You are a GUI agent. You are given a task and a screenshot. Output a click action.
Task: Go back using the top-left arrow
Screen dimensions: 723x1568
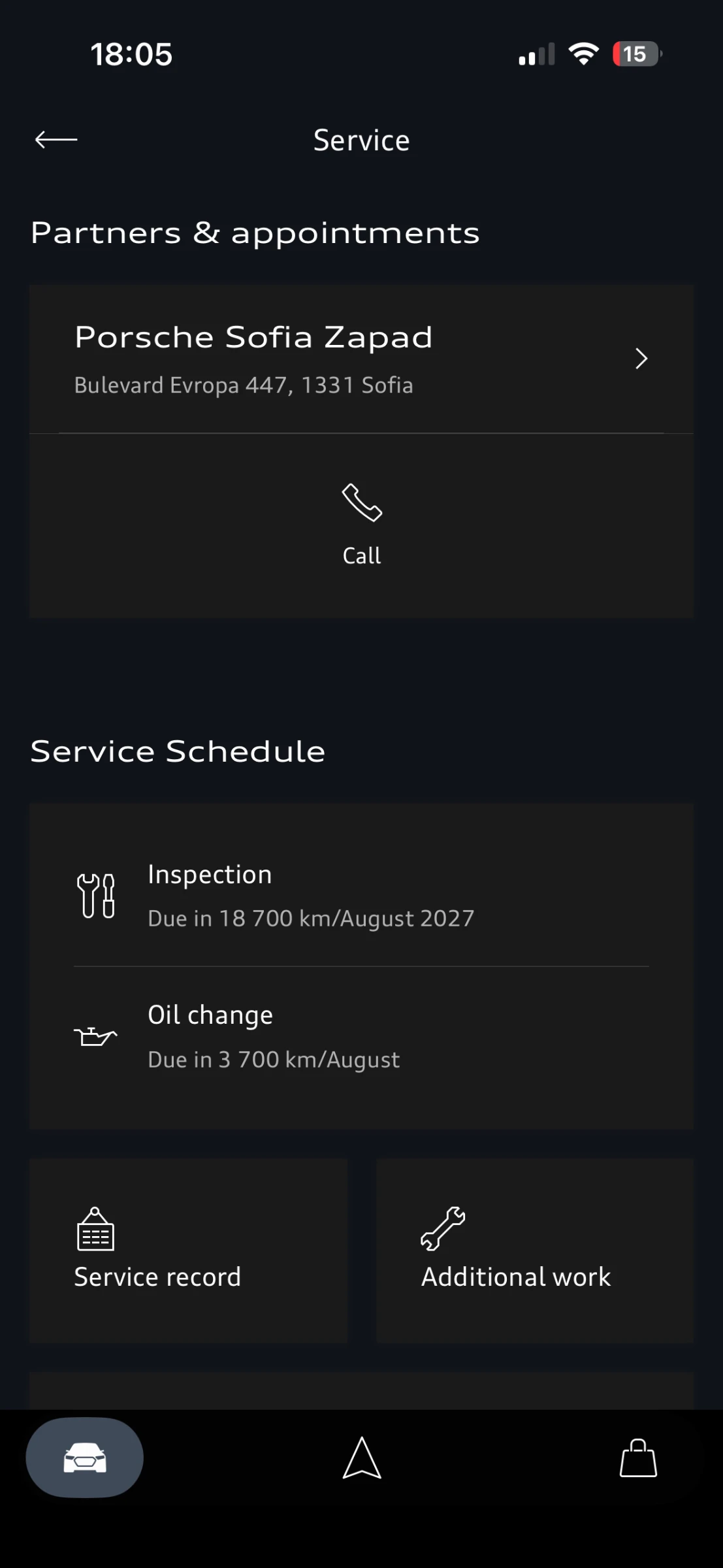pos(56,139)
